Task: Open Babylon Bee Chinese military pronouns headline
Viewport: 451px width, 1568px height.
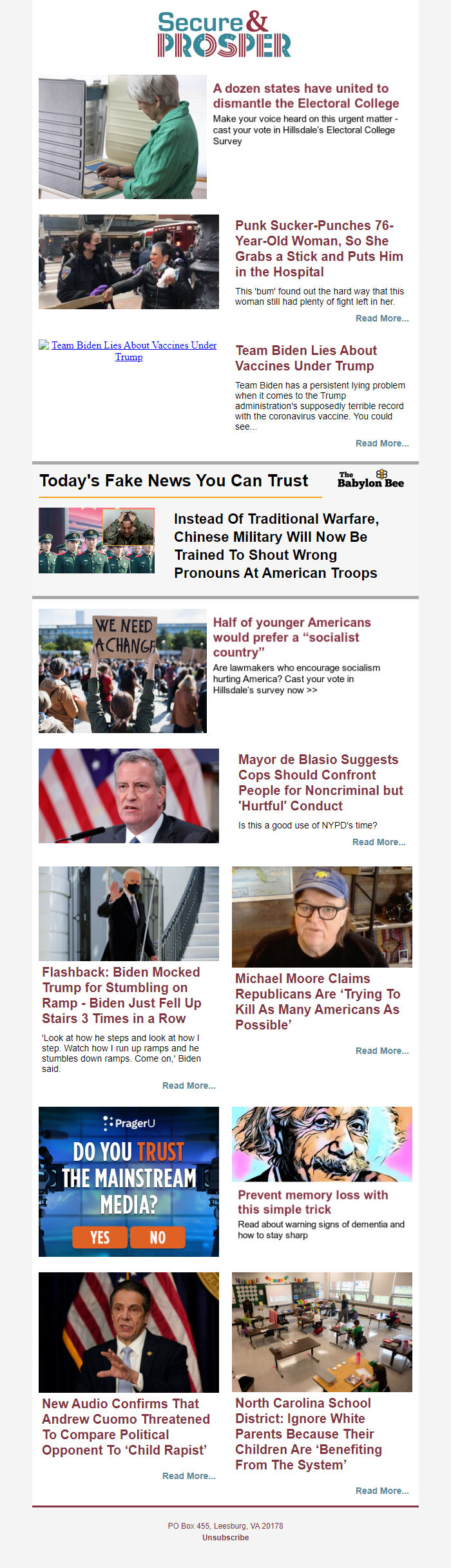Action: (x=276, y=546)
